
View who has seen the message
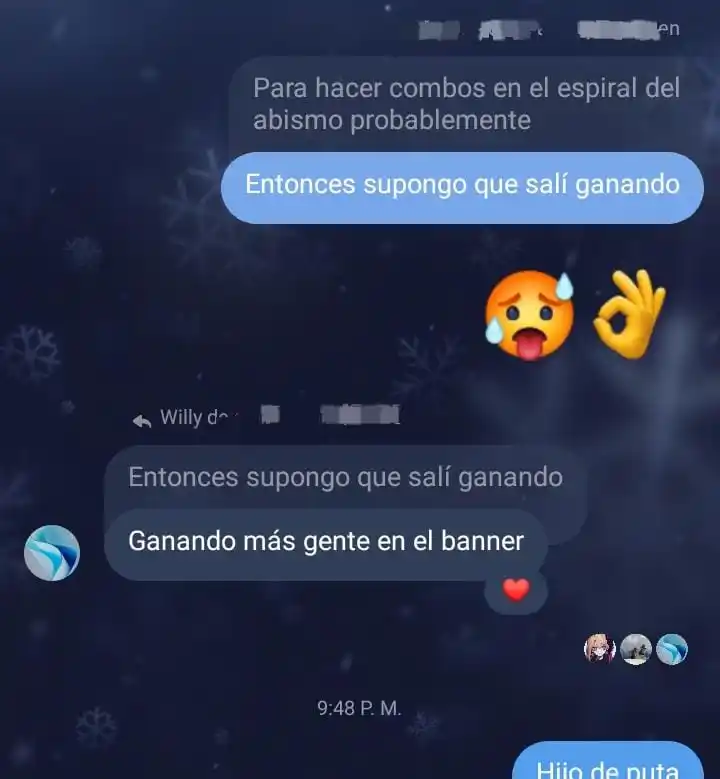(636, 650)
